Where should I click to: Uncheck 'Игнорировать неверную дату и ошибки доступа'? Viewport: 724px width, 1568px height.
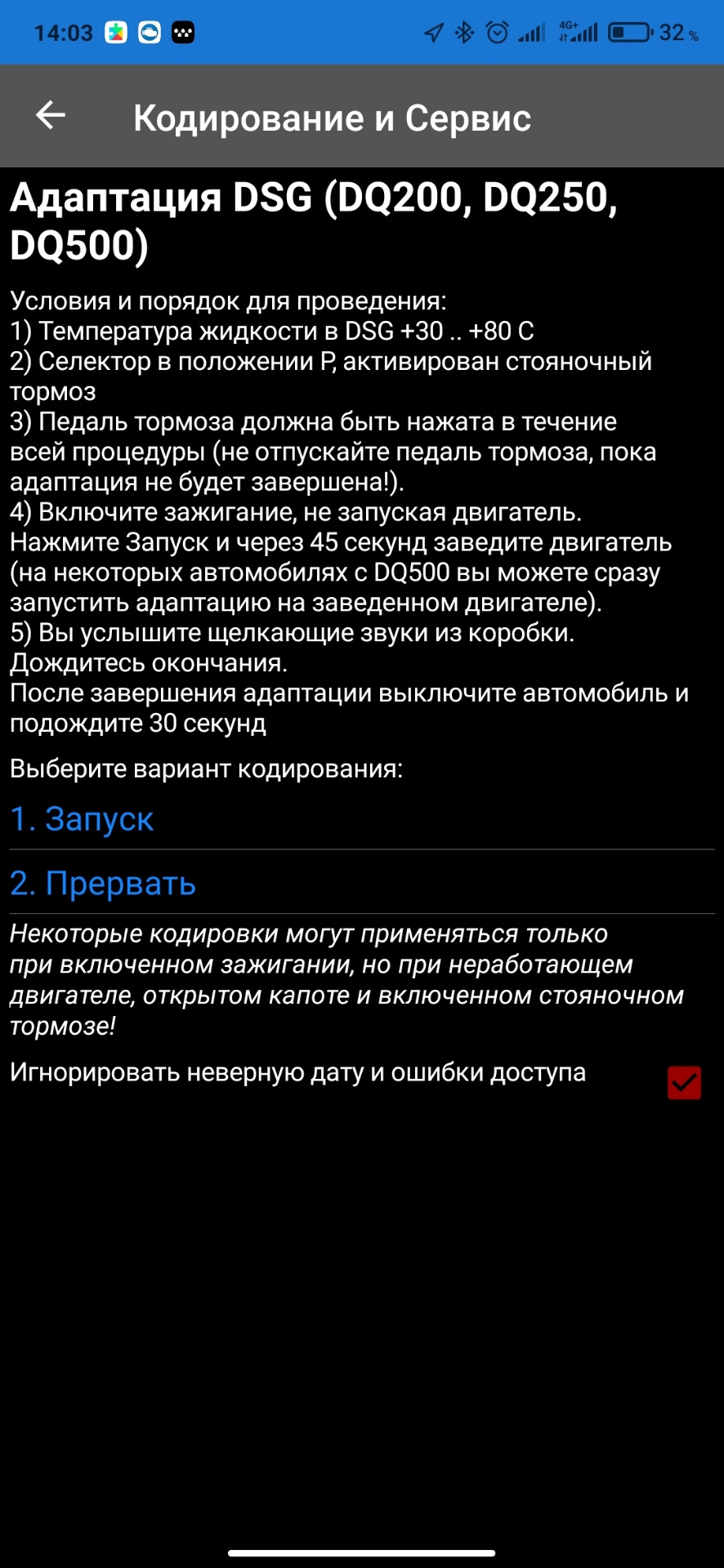coord(684,1083)
